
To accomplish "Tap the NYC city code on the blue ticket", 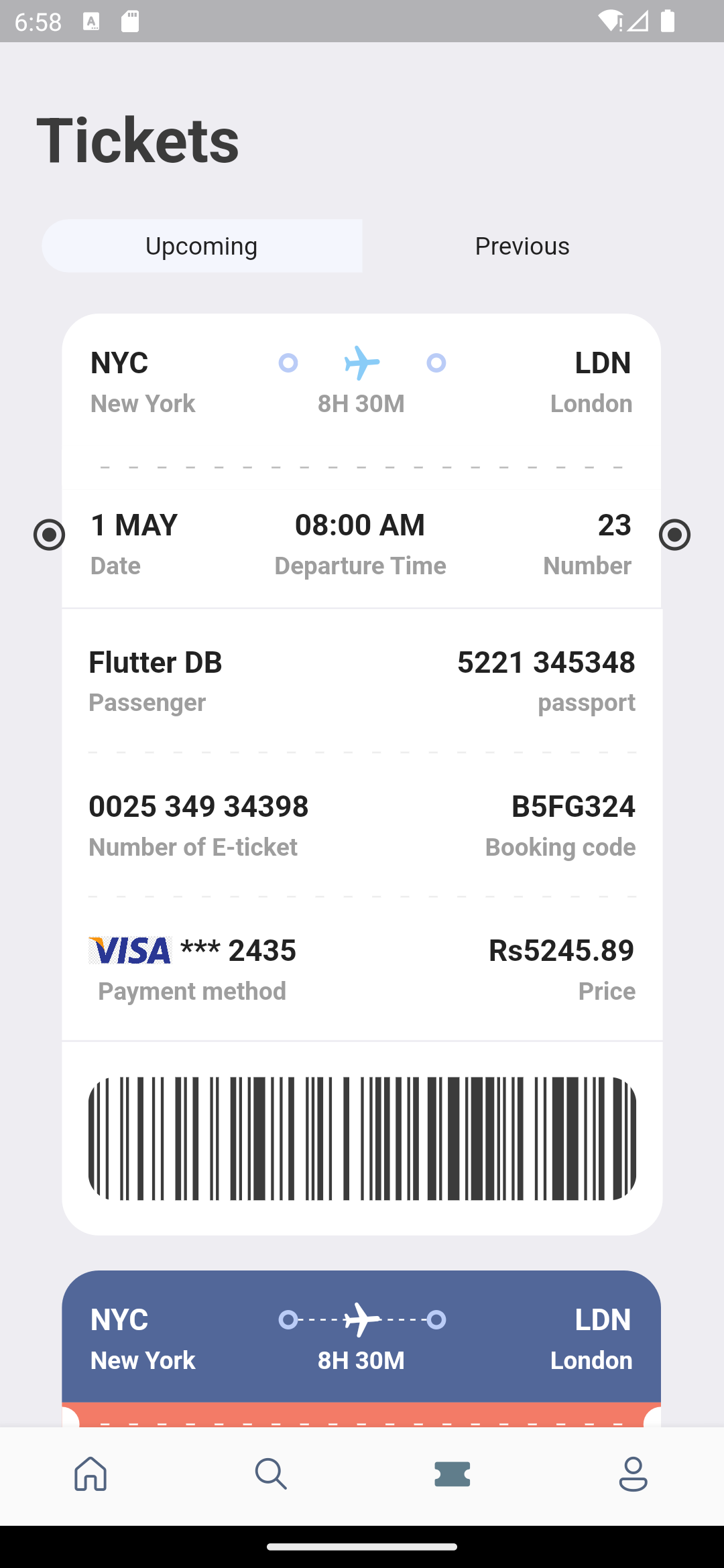I will coord(119,1319).
